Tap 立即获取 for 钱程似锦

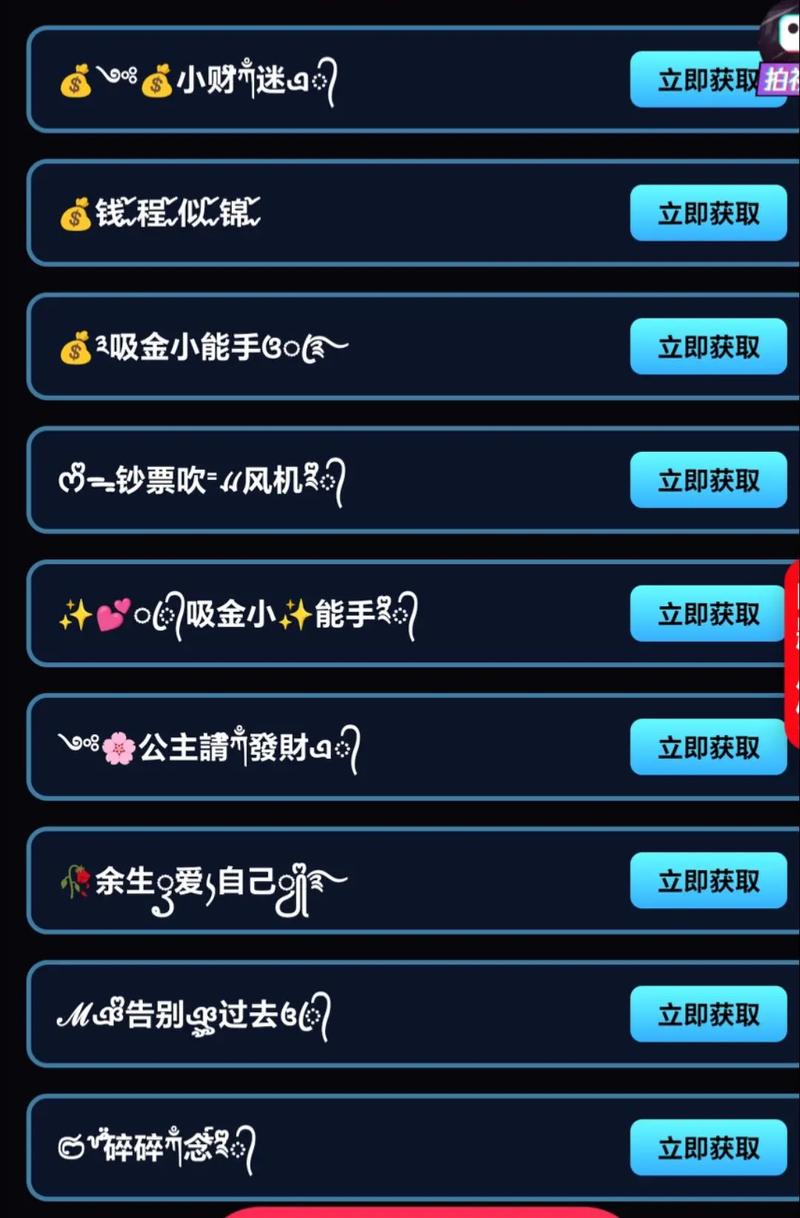pos(709,213)
